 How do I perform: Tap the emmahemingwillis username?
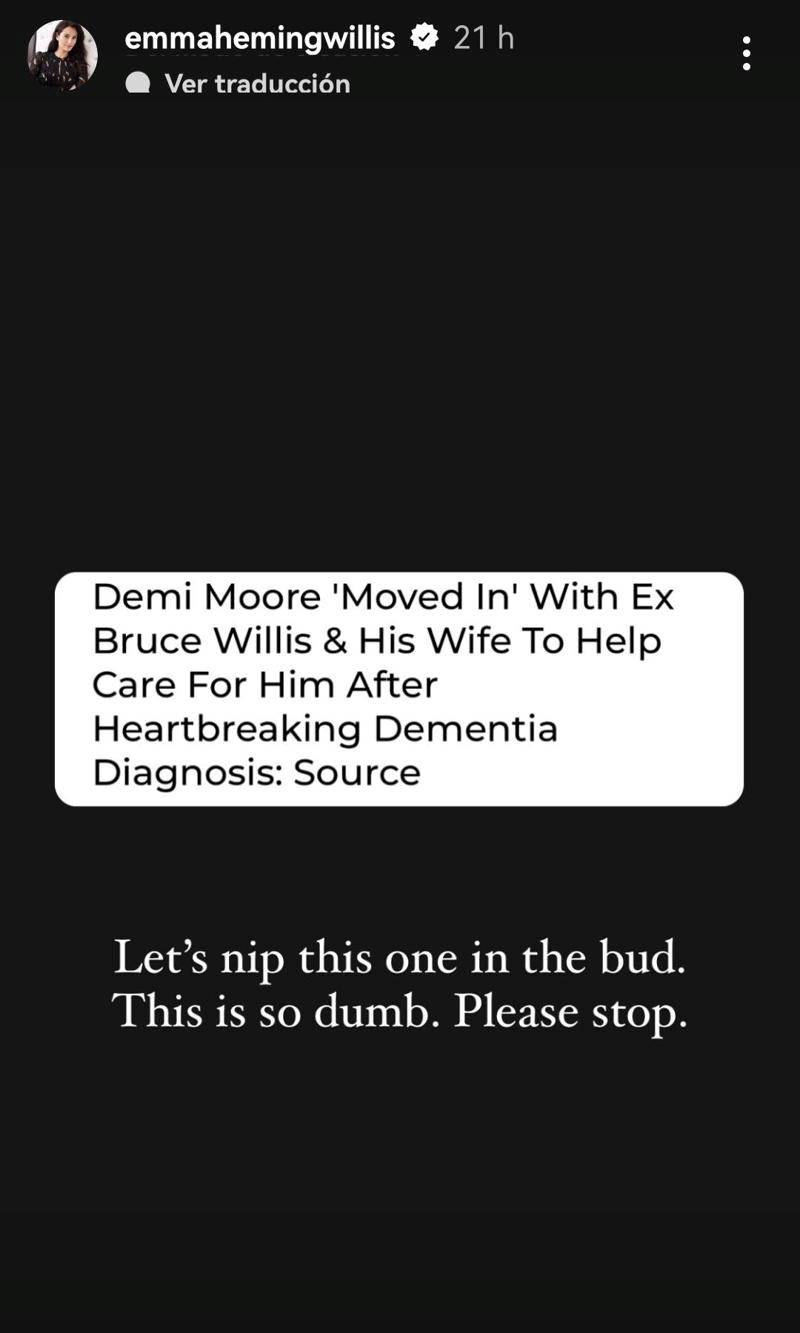(260, 38)
